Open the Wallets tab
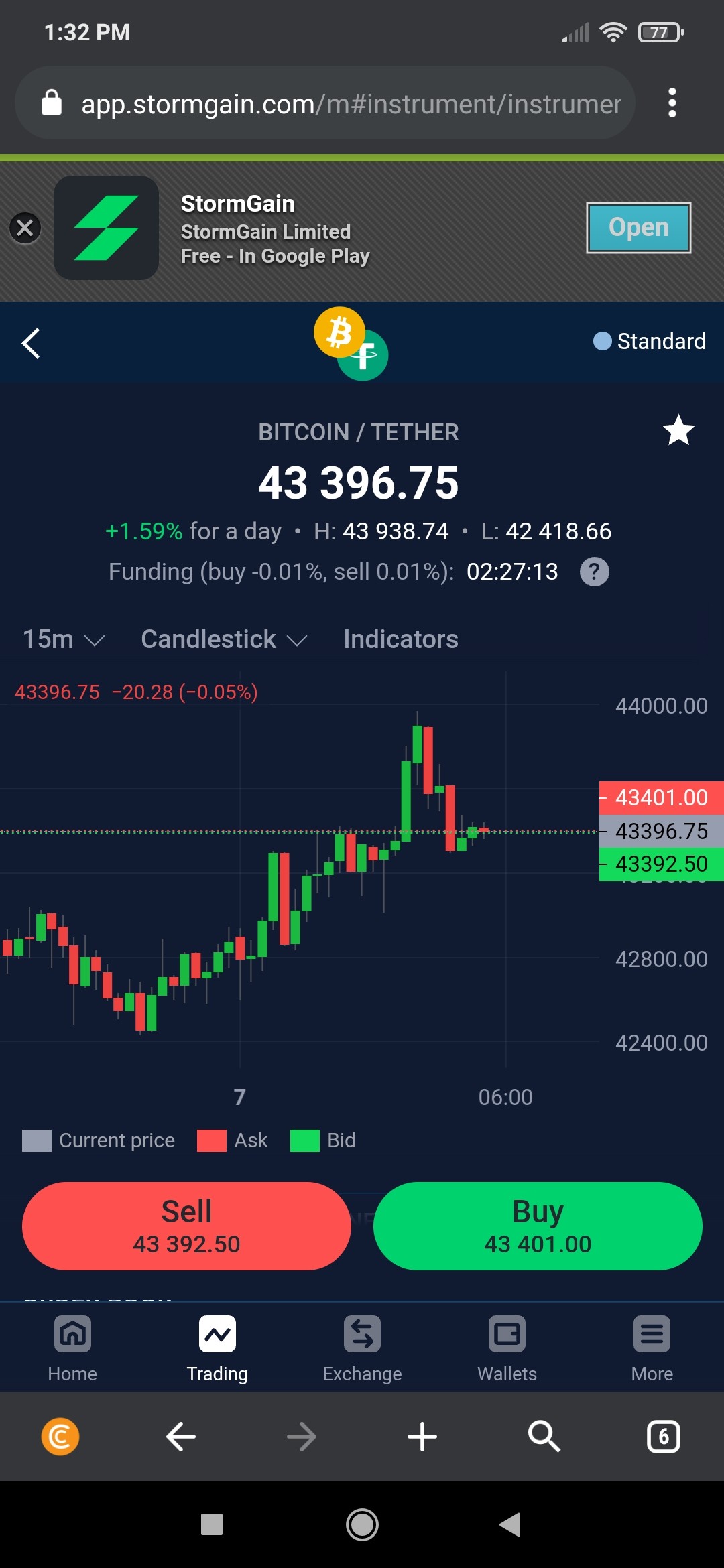This screenshot has width=724, height=1568. tap(507, 1348)
